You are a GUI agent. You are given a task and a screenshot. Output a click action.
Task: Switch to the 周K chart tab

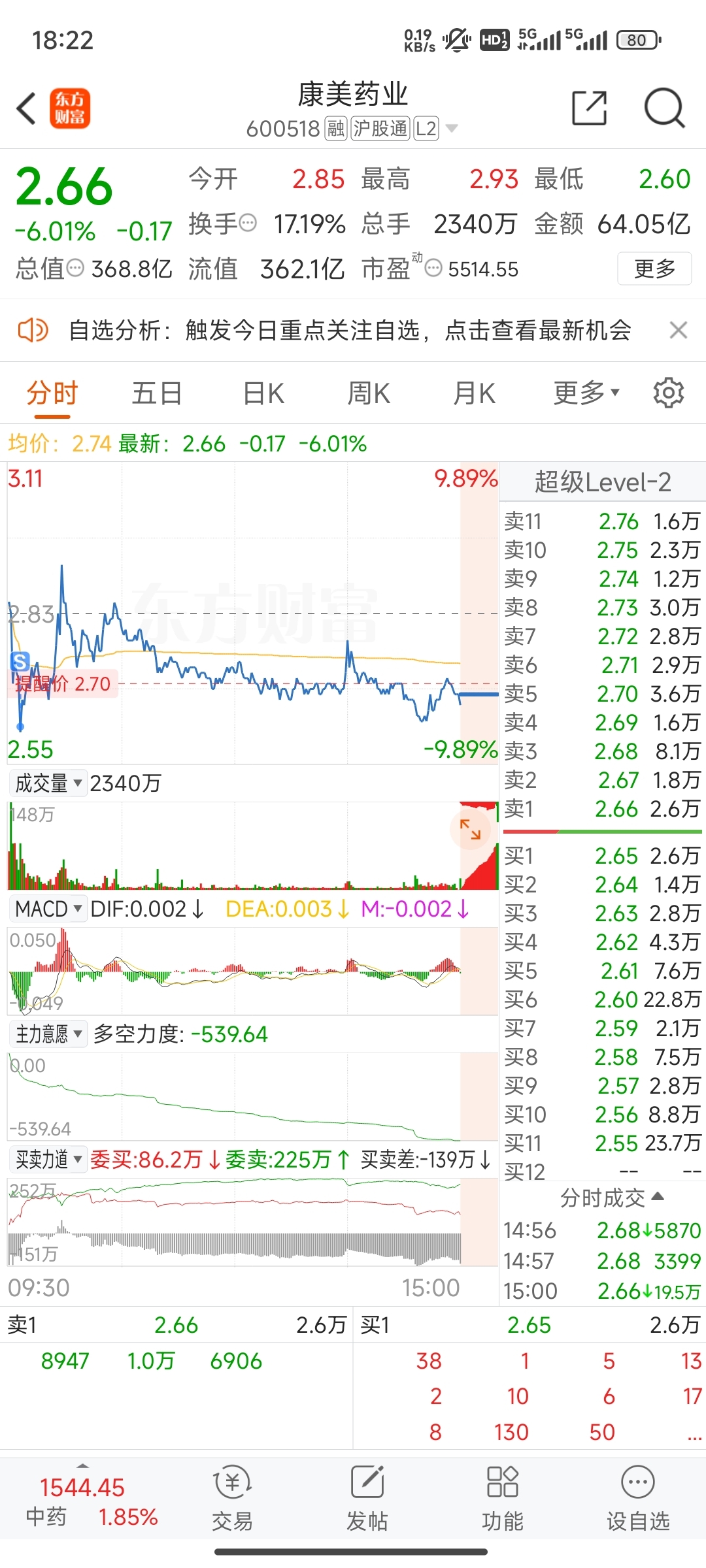coord(369,393)
